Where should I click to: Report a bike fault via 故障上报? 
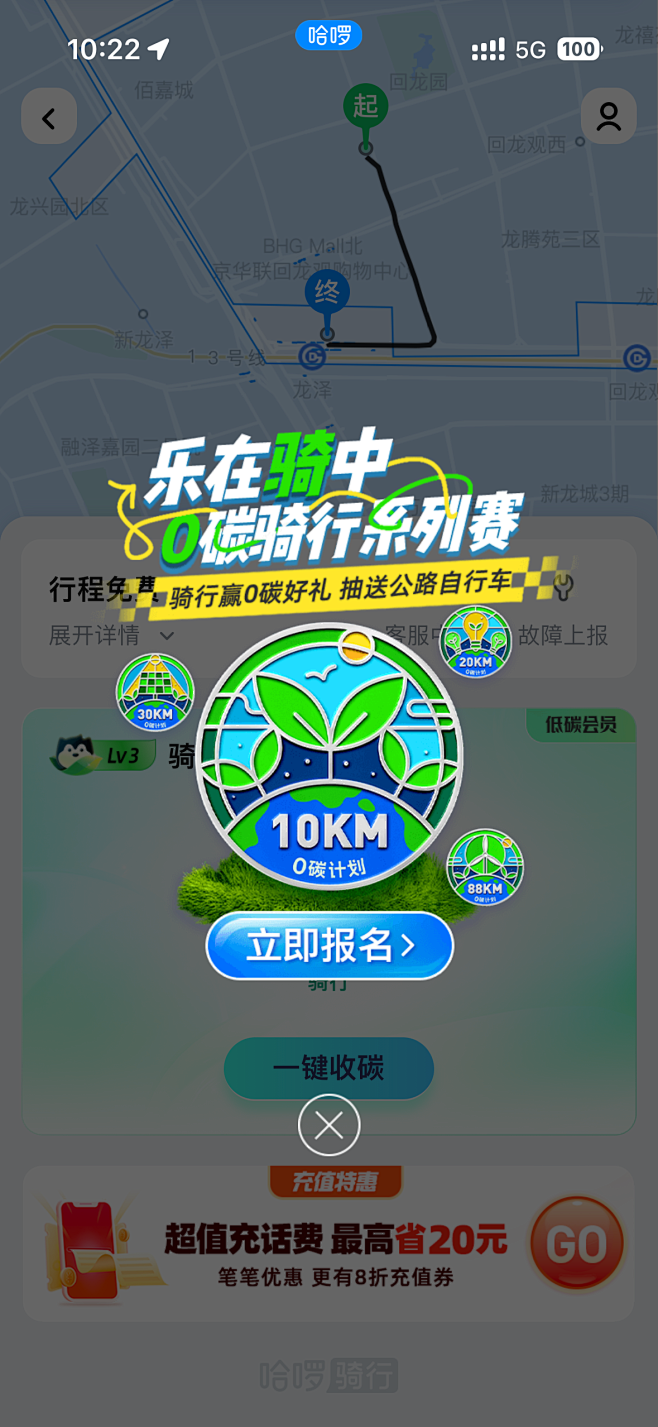[x=562, y=635]
